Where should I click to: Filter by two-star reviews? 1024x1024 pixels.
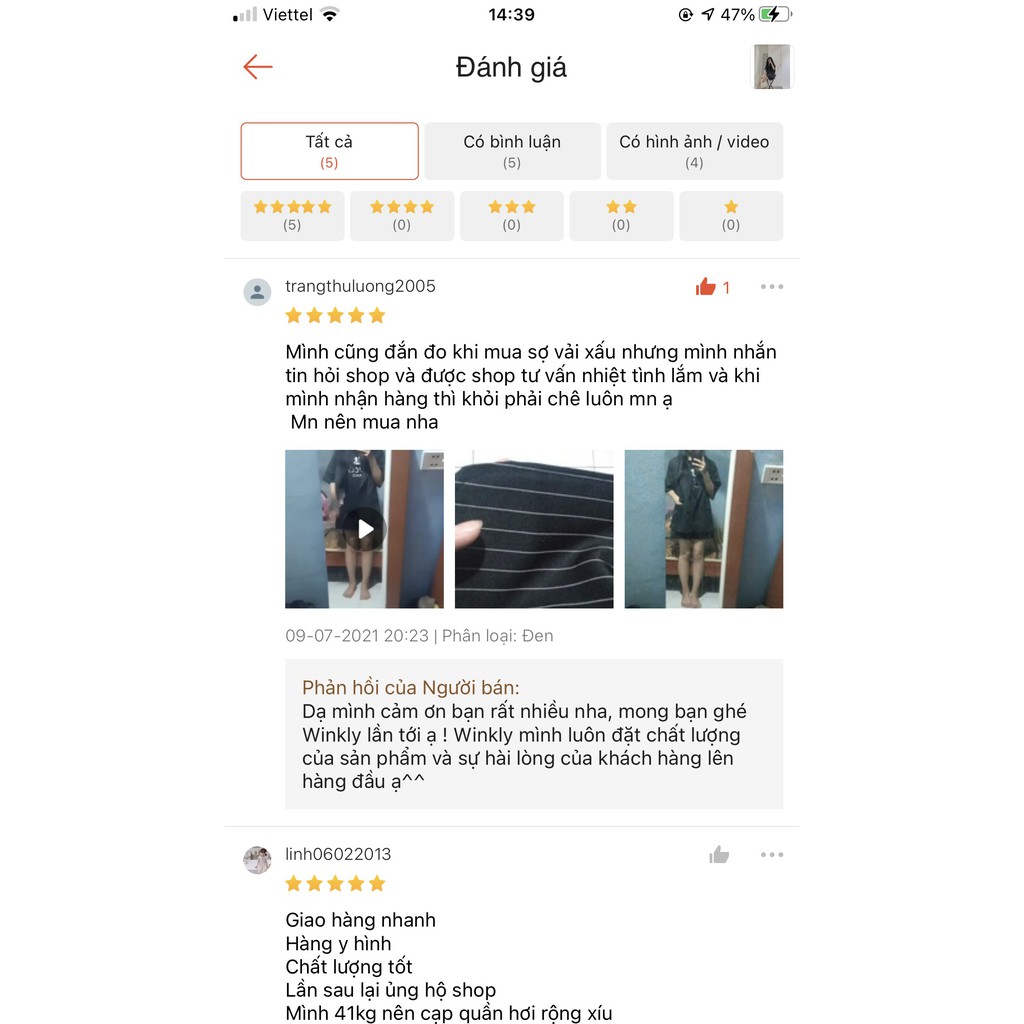click(621, 215)
